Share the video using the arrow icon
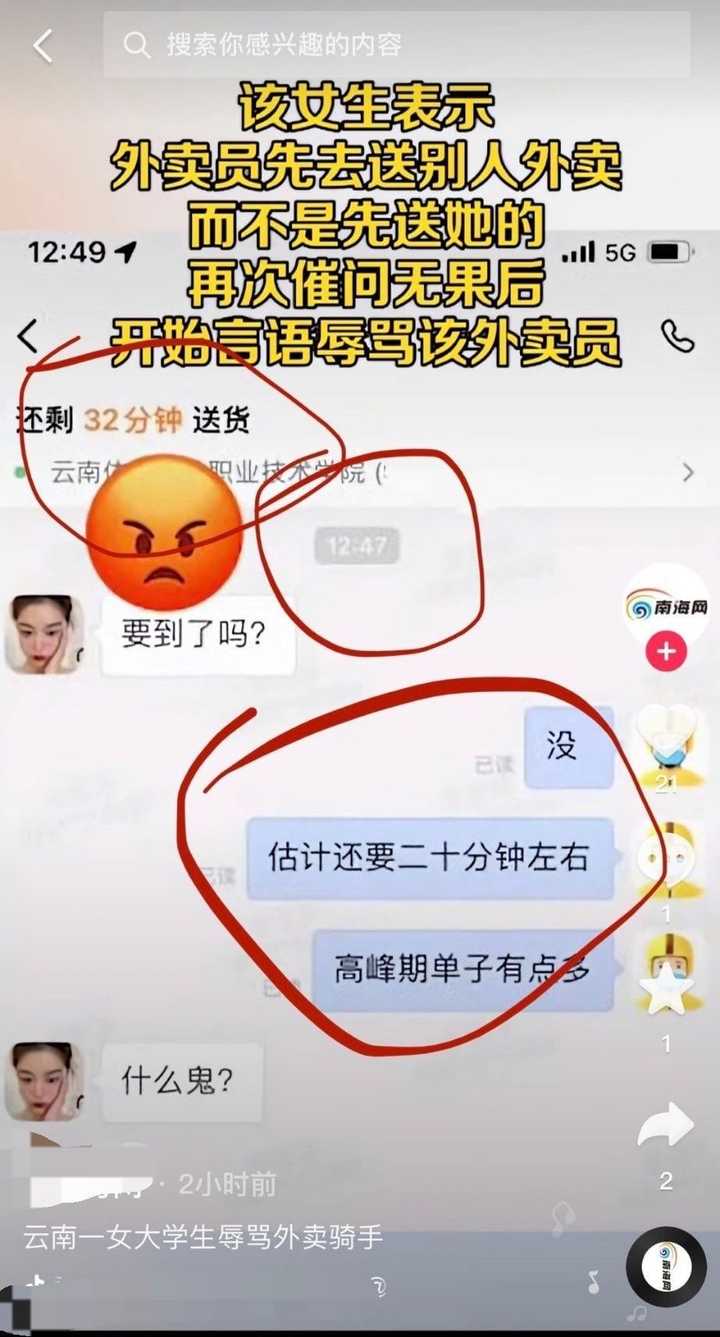Image resolution: width=720 pixels, height=1337 pixels. point(666,1126)
